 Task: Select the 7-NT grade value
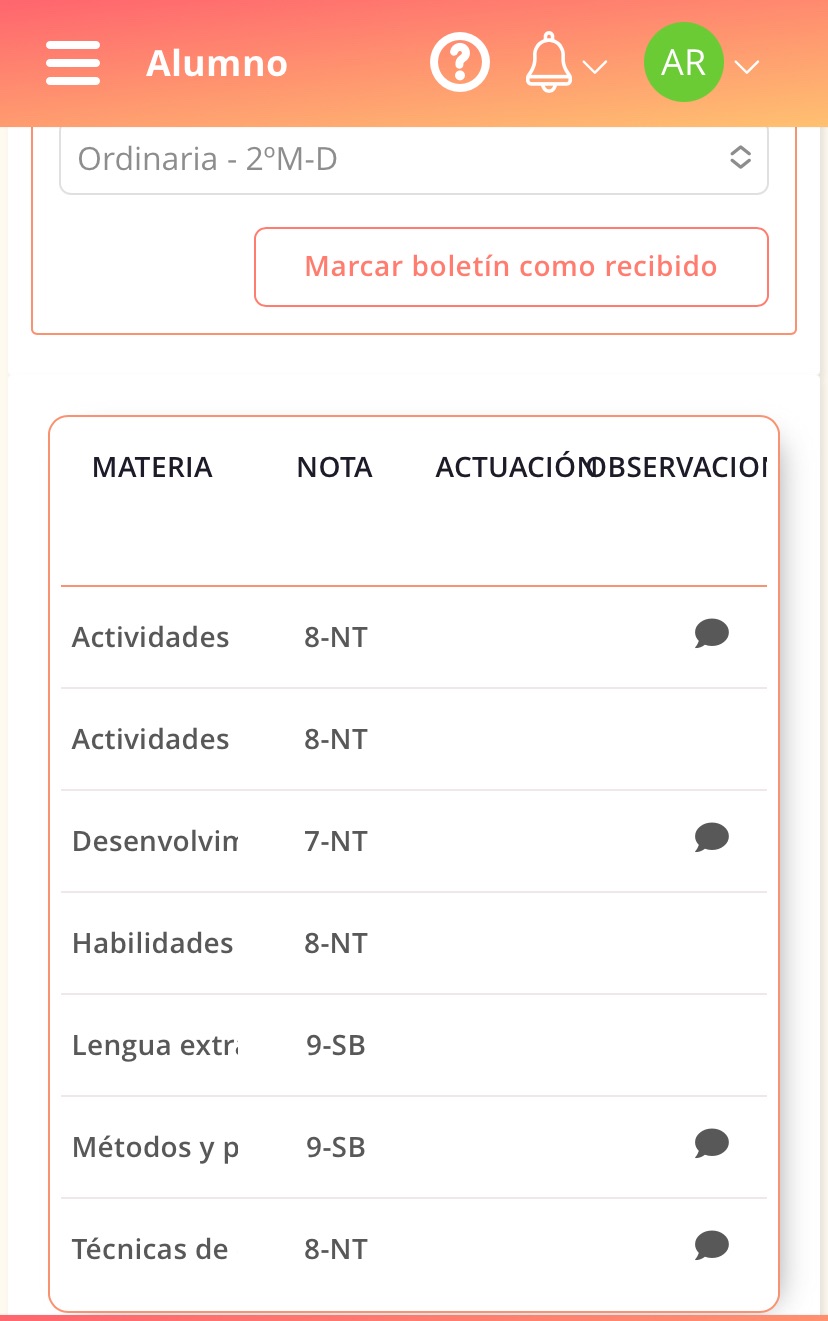(335, 841)
